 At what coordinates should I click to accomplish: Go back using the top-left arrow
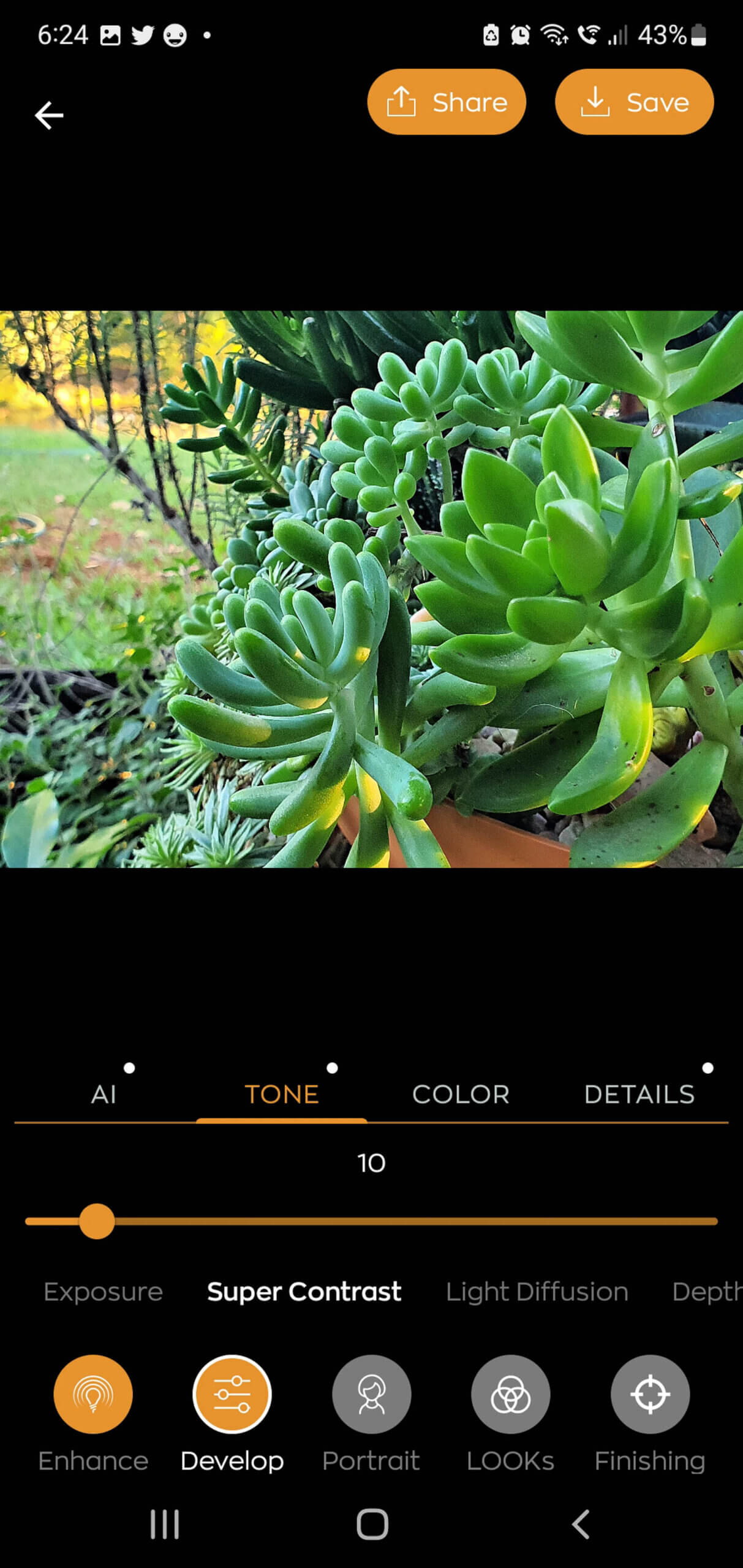[49, 115]
